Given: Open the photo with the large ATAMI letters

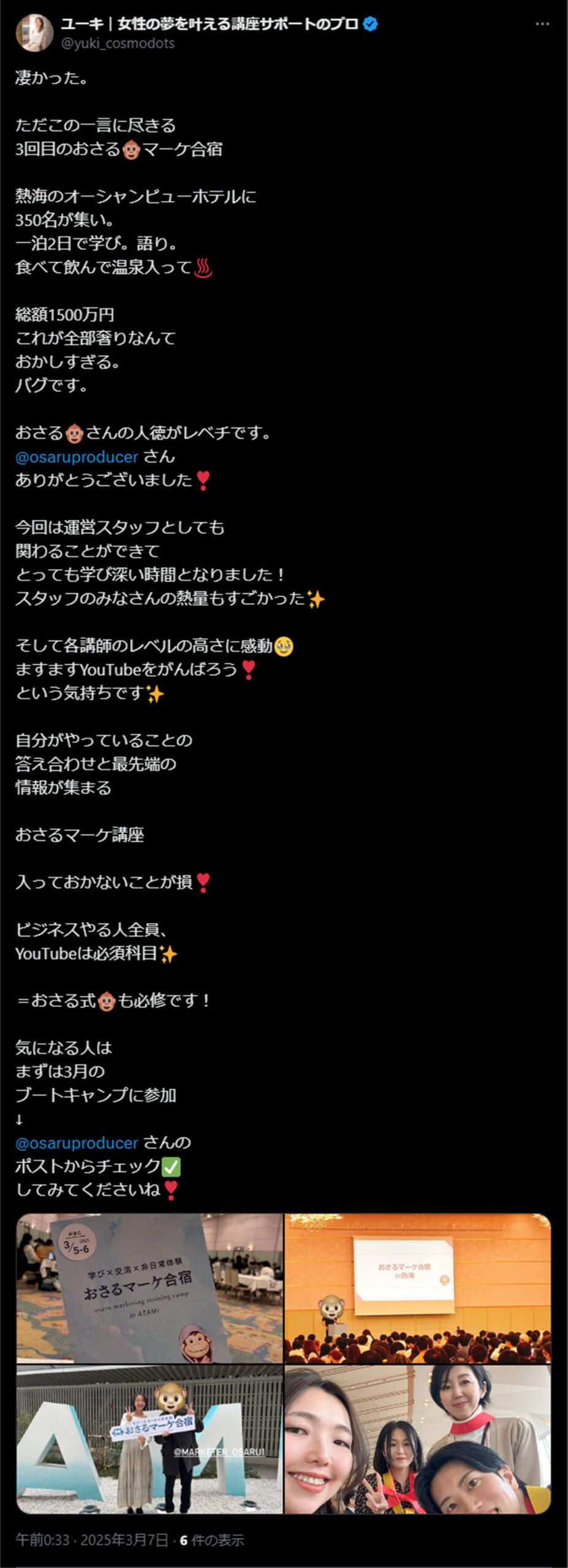Looking at the screenshot, I should 150,1439.
